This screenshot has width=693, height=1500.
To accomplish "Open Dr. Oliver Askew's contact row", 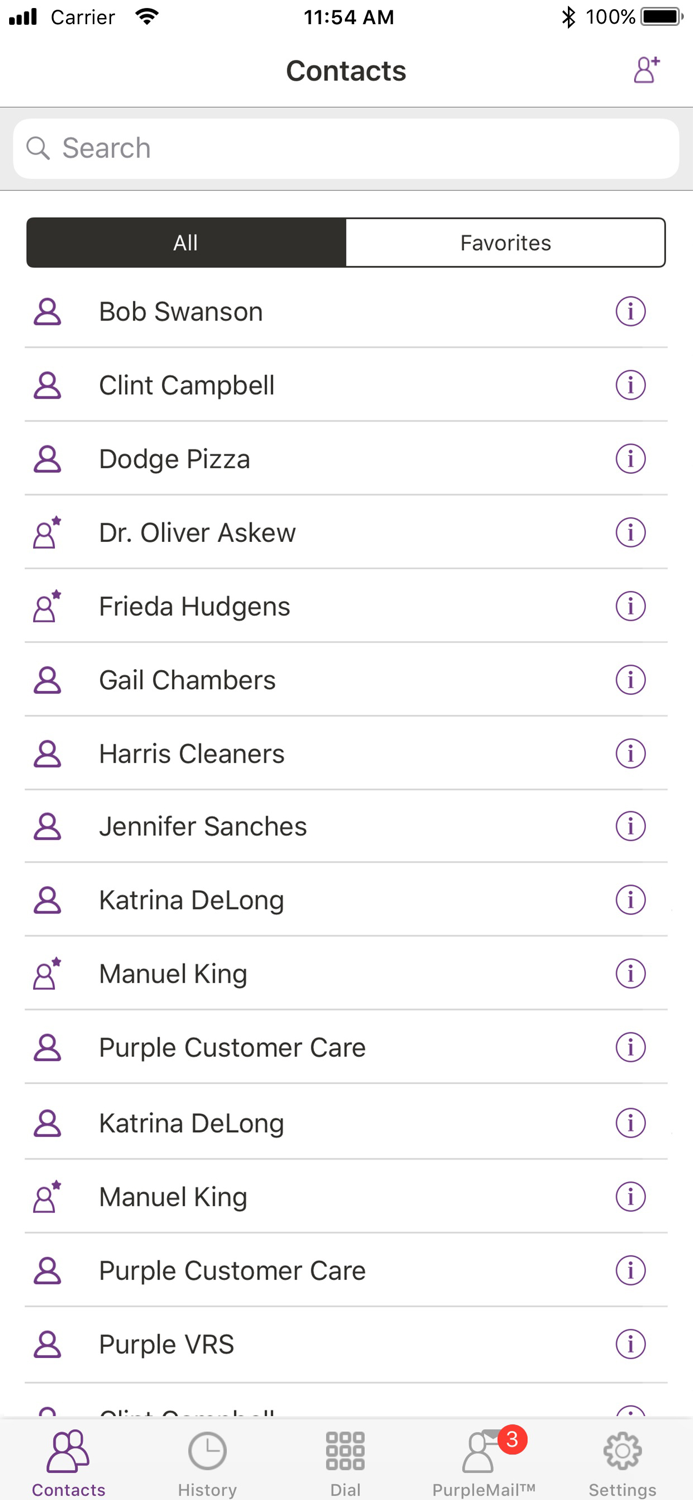I will [197, 533].
